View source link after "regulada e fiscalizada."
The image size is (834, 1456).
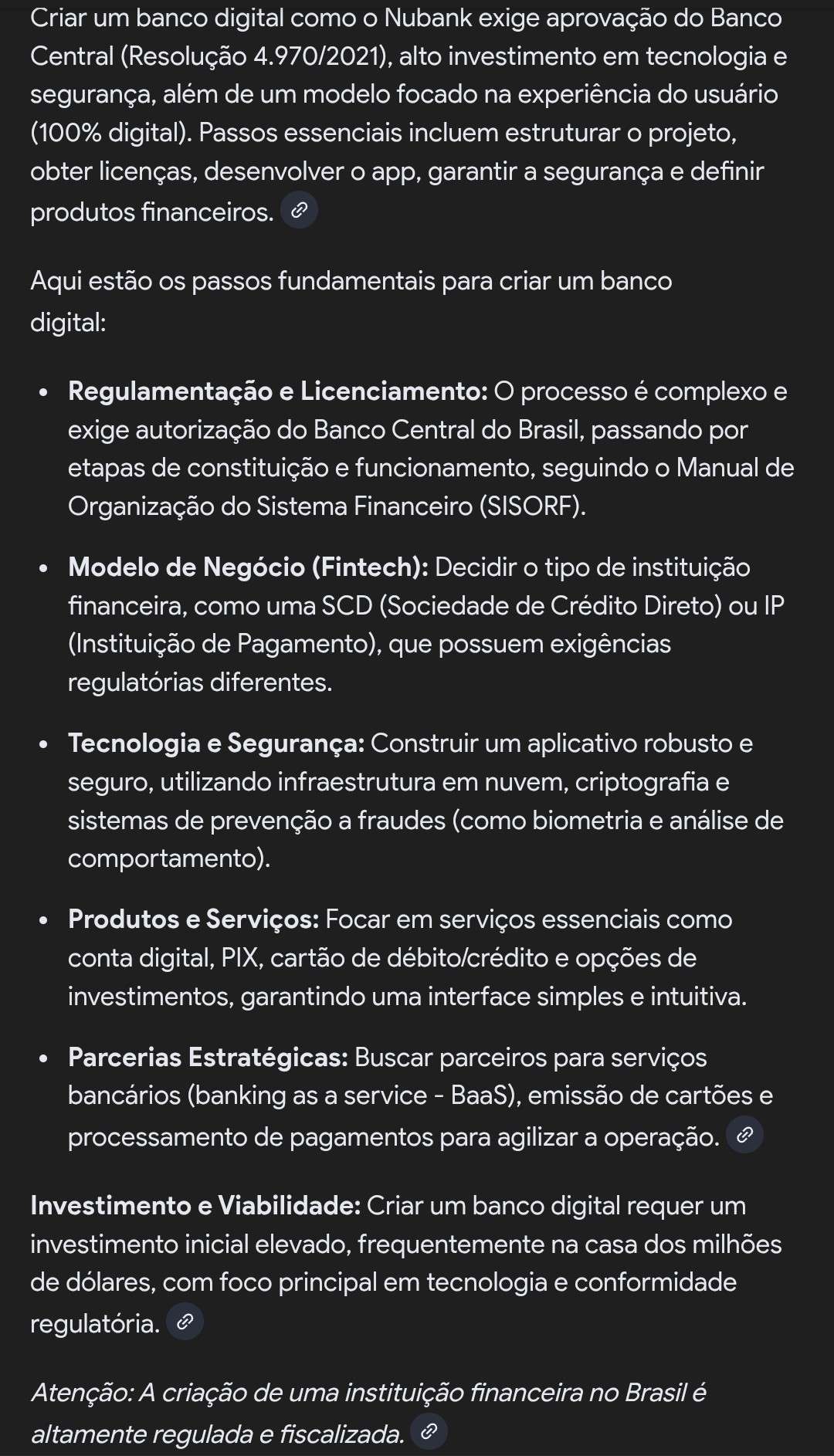(x=429, y=1432)
